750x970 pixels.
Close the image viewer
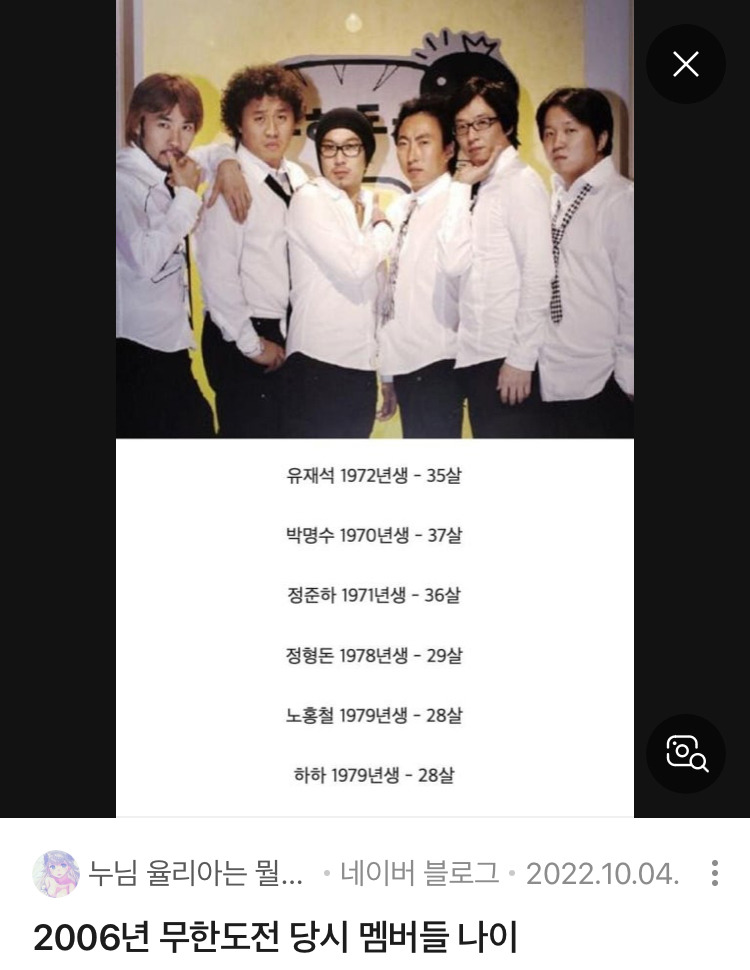(x=686, y=64)
